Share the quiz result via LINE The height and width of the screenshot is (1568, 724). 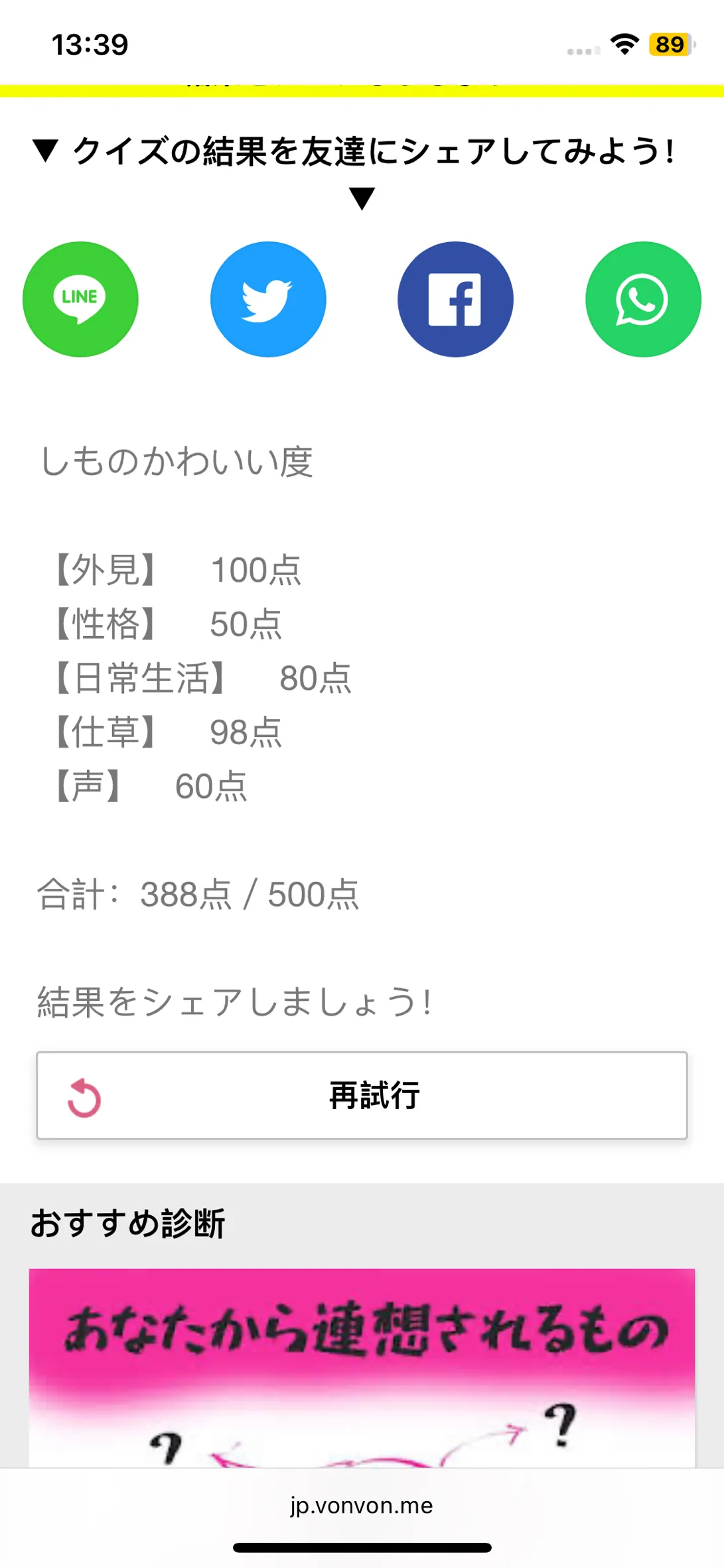80,299
